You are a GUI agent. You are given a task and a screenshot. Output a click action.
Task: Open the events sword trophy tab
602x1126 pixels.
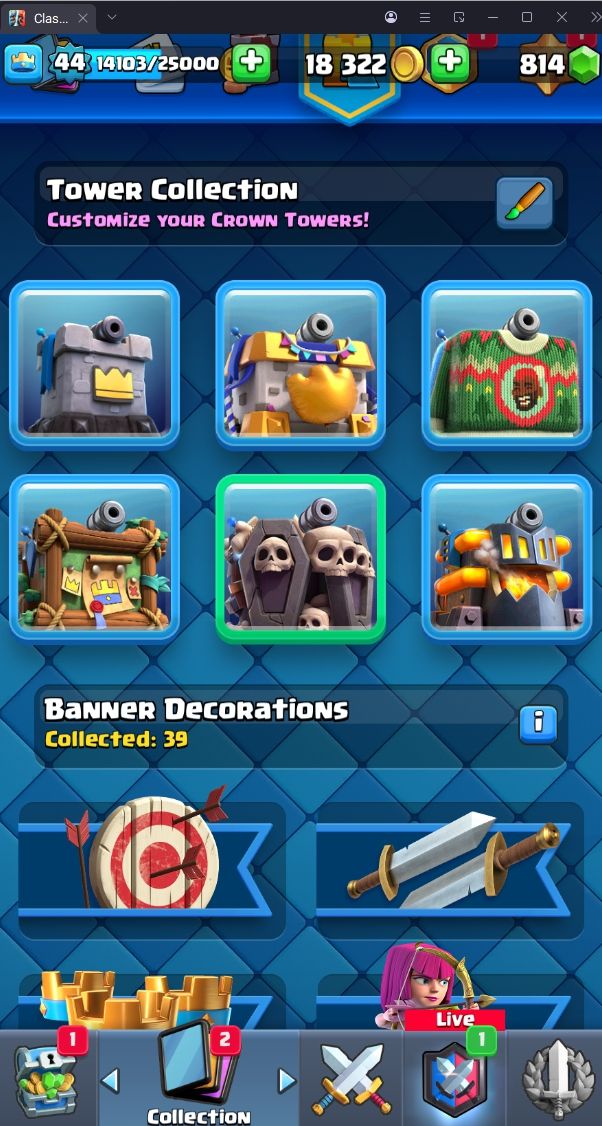click(x=556, y=1080)
